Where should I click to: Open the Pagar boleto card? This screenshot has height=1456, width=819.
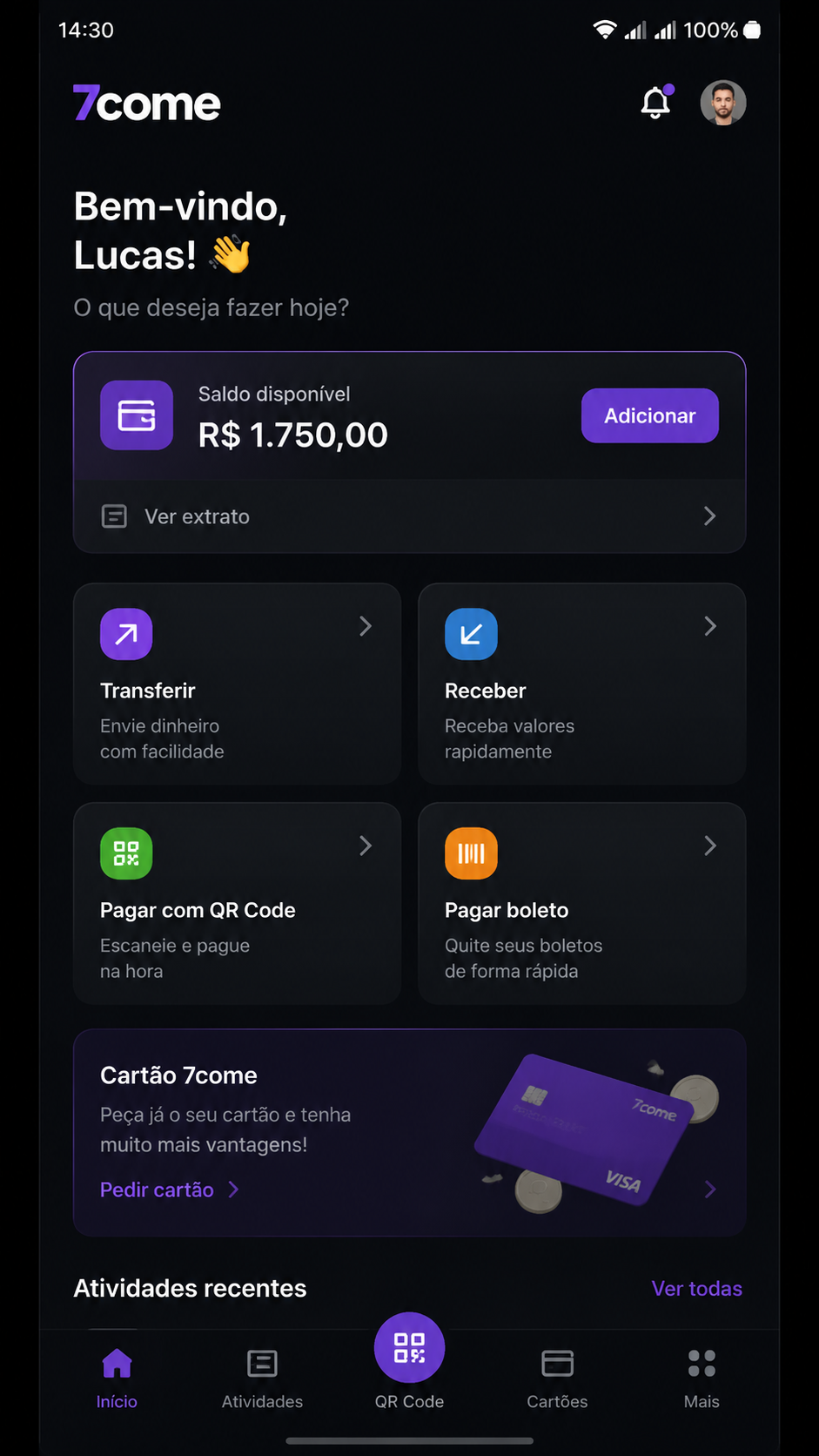click(x=582, y=903)
